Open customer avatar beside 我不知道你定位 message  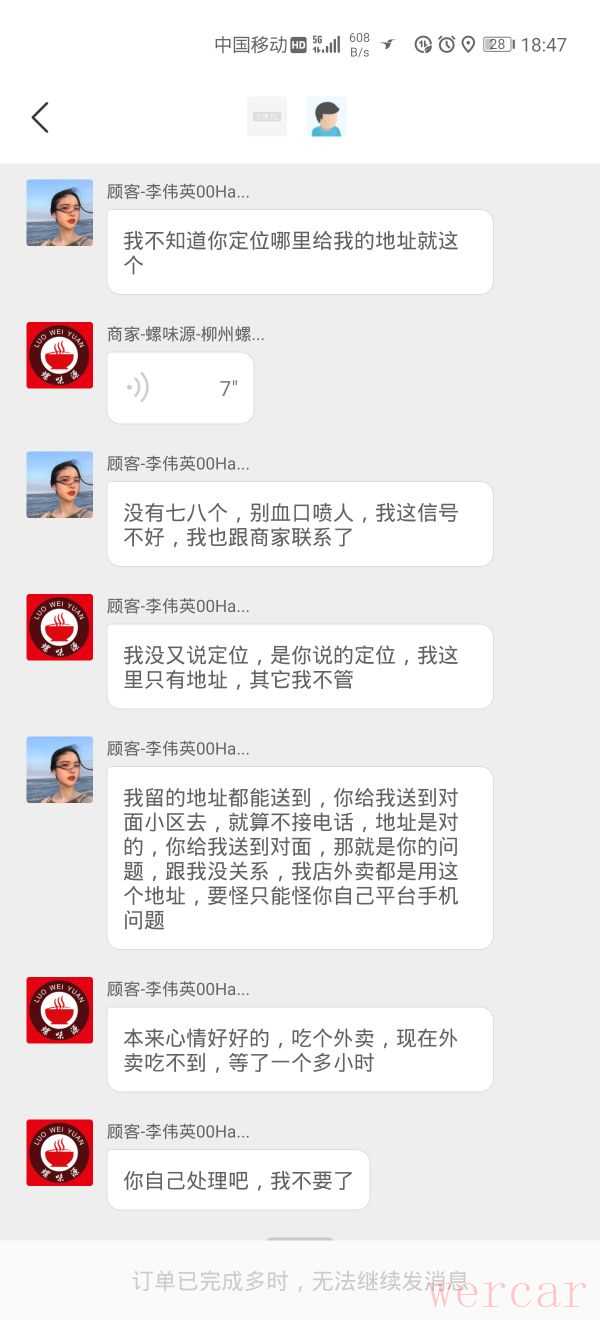[x=59, y=213]
